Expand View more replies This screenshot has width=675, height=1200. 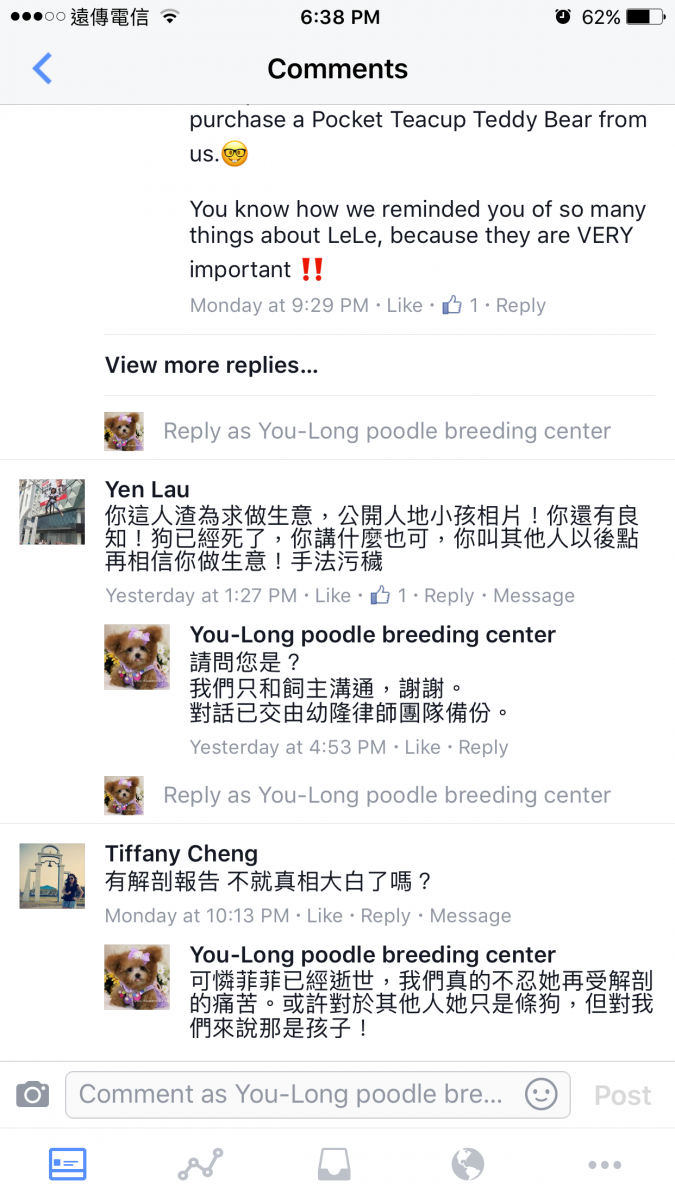coord(211,365)
